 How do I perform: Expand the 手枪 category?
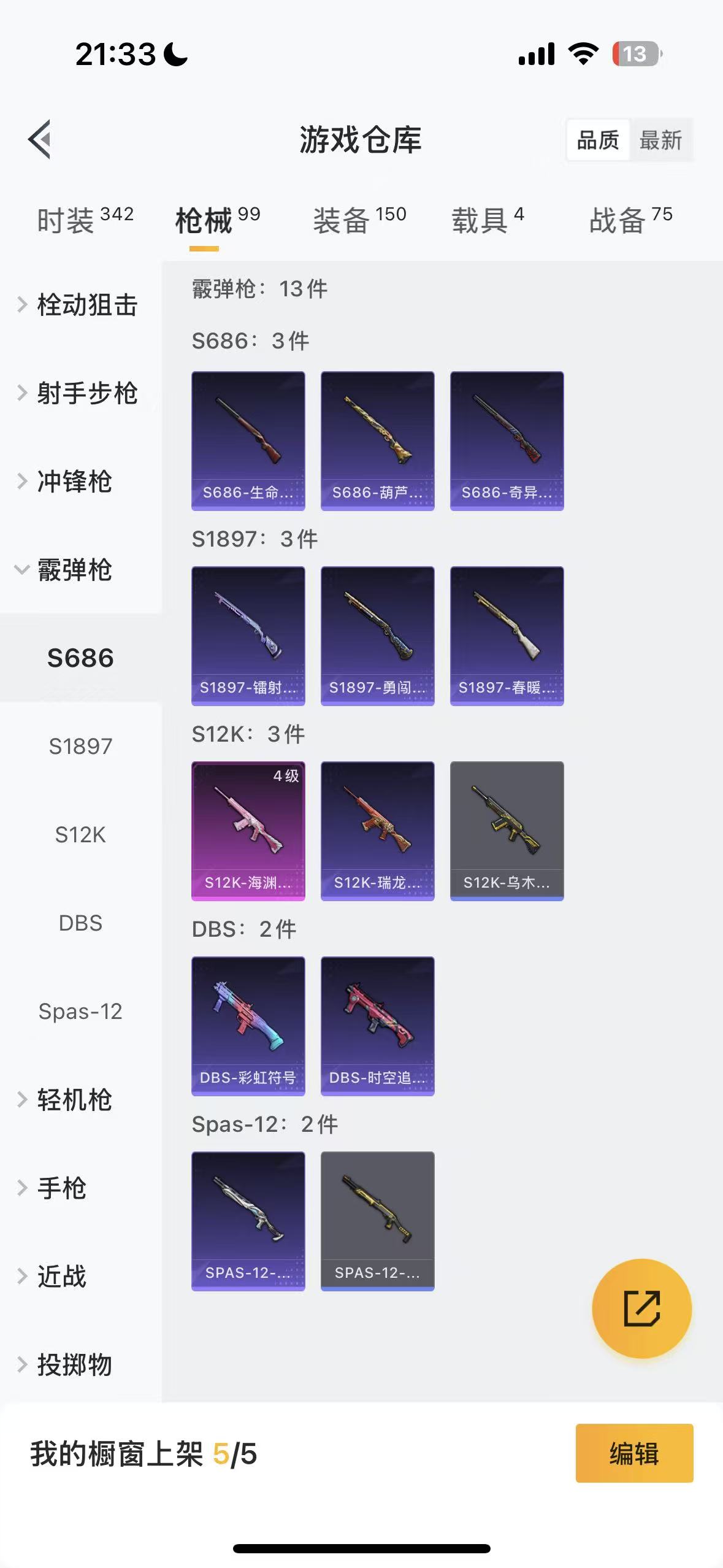tap(61, 1188)
